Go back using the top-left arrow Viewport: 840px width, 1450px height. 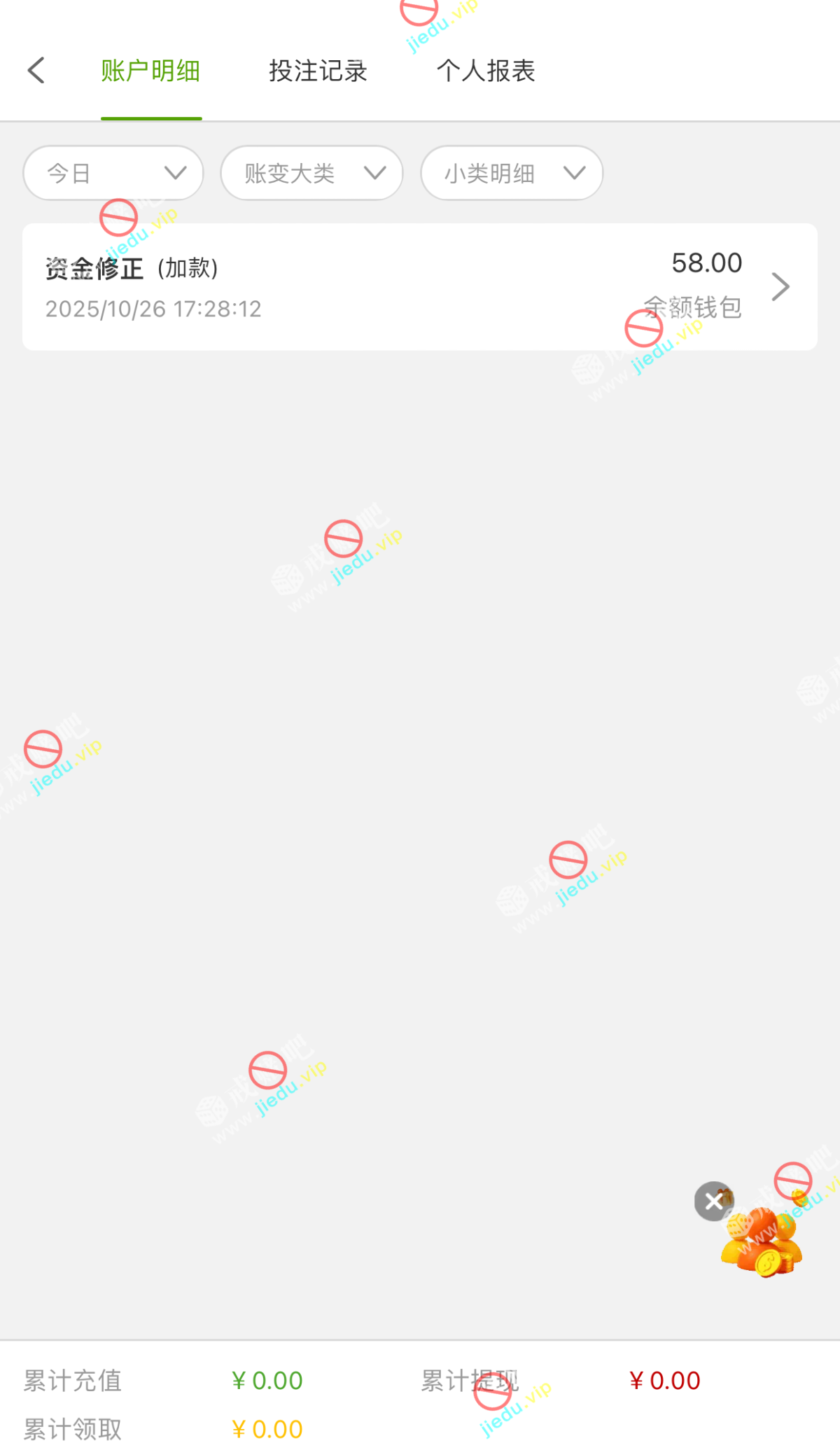(x=36, y=71)
